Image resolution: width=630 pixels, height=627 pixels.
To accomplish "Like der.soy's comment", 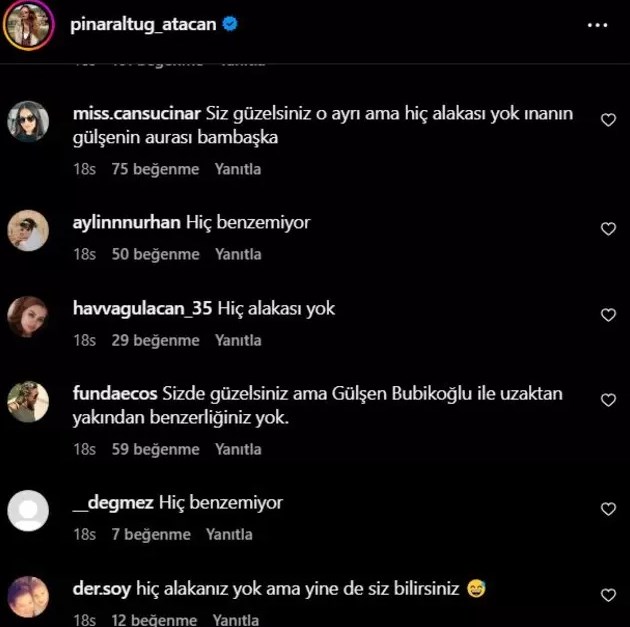I will coord(607,595).
